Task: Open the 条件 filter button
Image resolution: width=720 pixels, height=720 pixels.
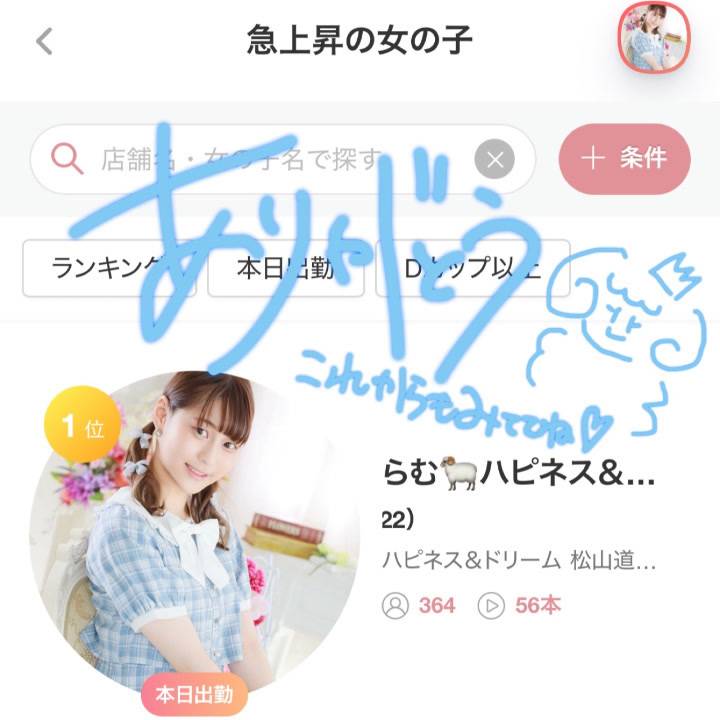Action: click(x=626, y=158)
